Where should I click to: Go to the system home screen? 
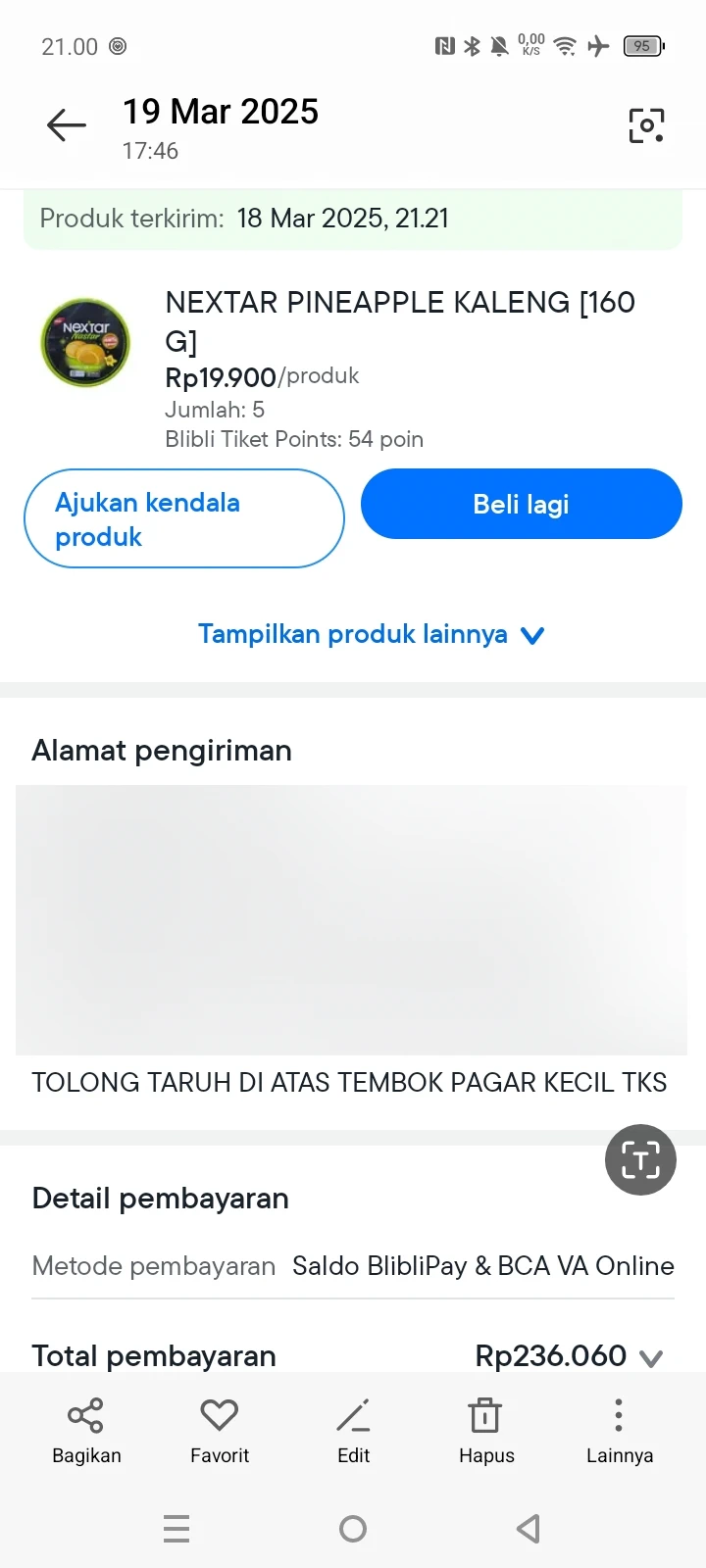(x=353, y=1529)
